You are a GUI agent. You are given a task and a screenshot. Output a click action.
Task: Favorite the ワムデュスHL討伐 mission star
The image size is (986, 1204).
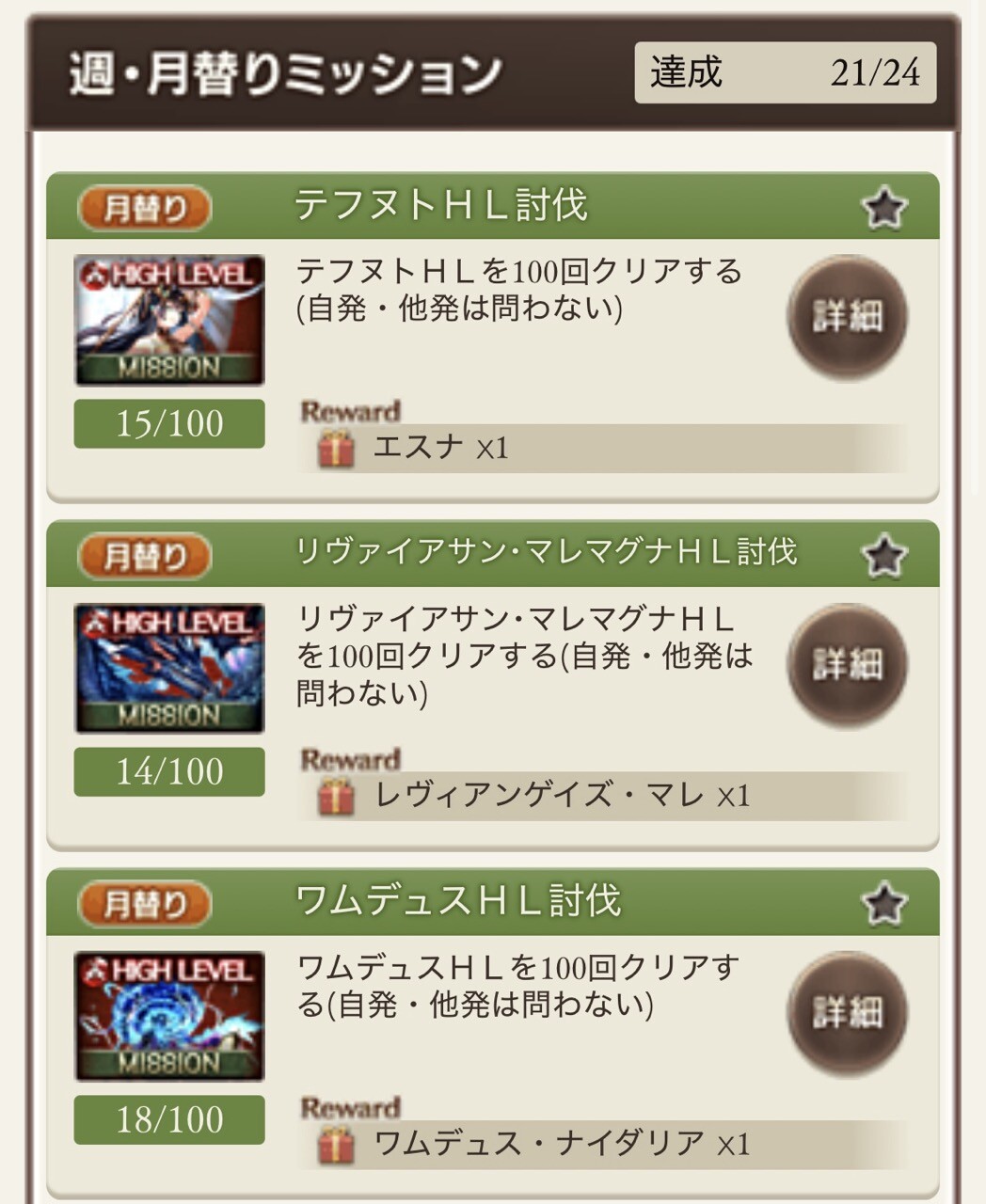click(883, 903)
